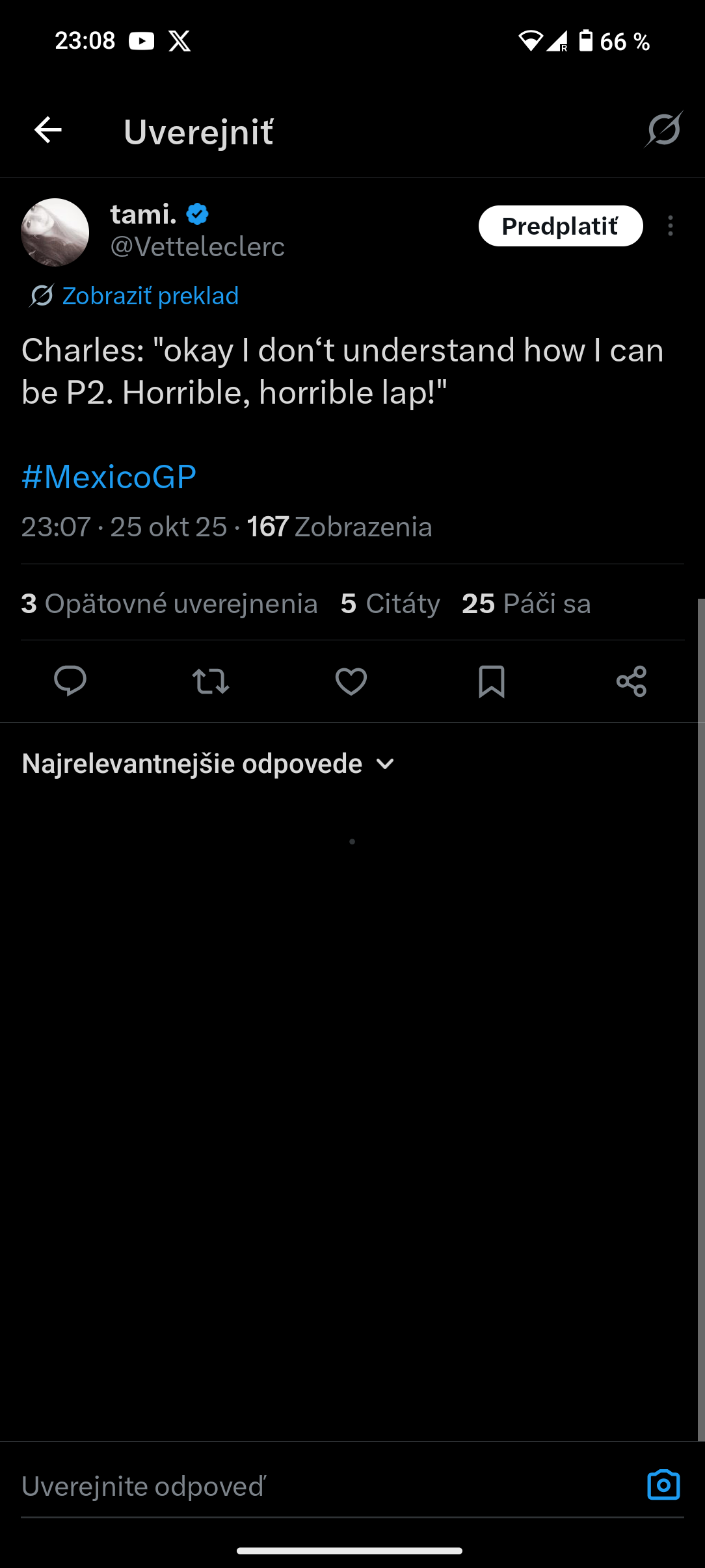View the 5 Citáty list
Image resolution: width=705 pixels, height=1568 pixels.
coord(390,603)
